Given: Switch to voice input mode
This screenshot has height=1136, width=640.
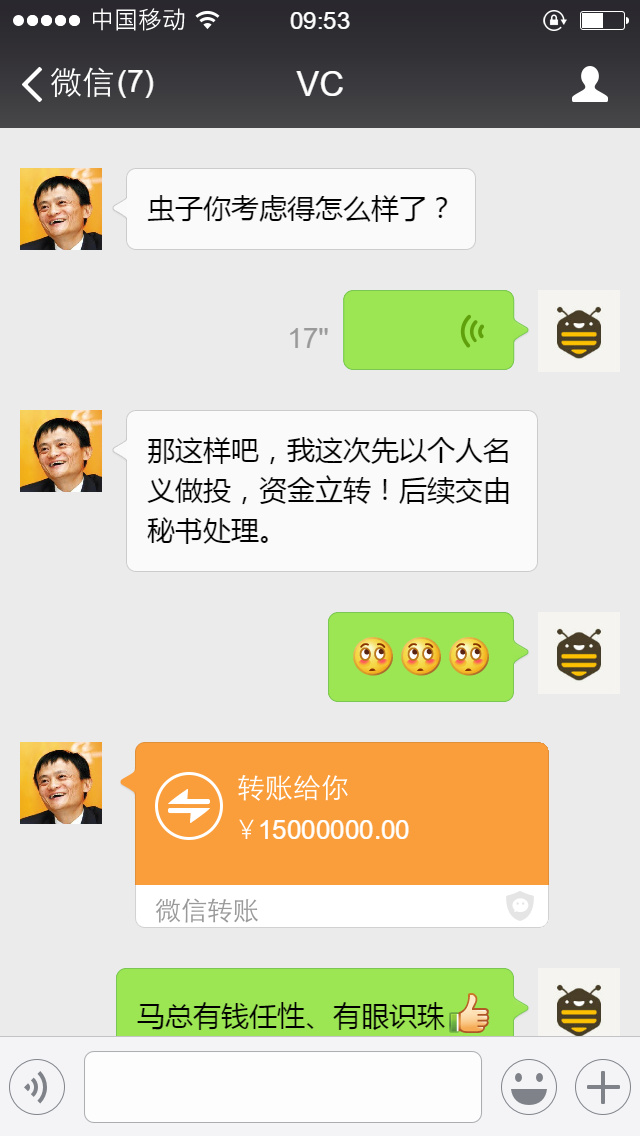Looking at the screenshot, I should (x=37, y=1087).
